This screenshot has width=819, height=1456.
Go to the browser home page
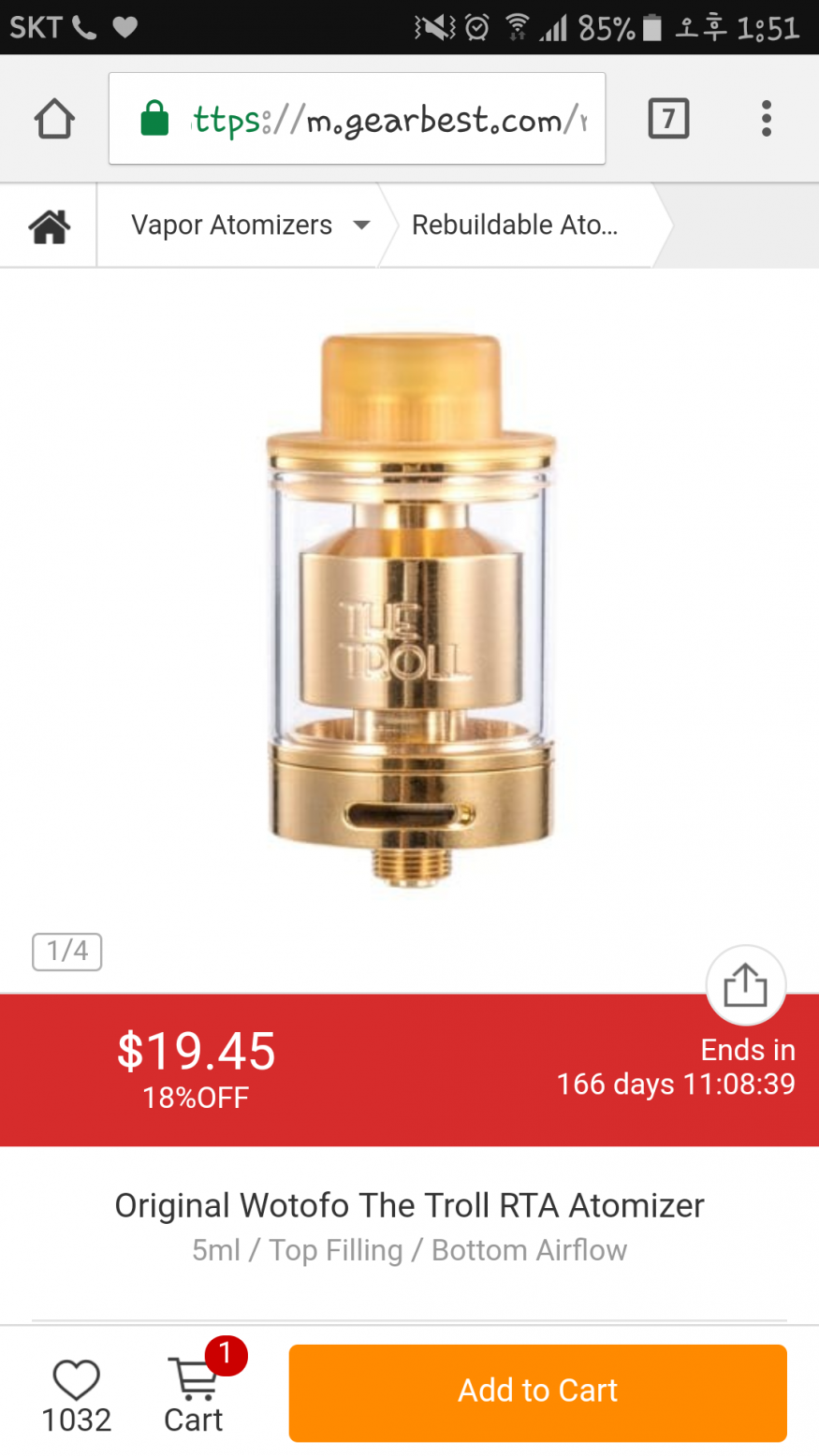point(54,119)
